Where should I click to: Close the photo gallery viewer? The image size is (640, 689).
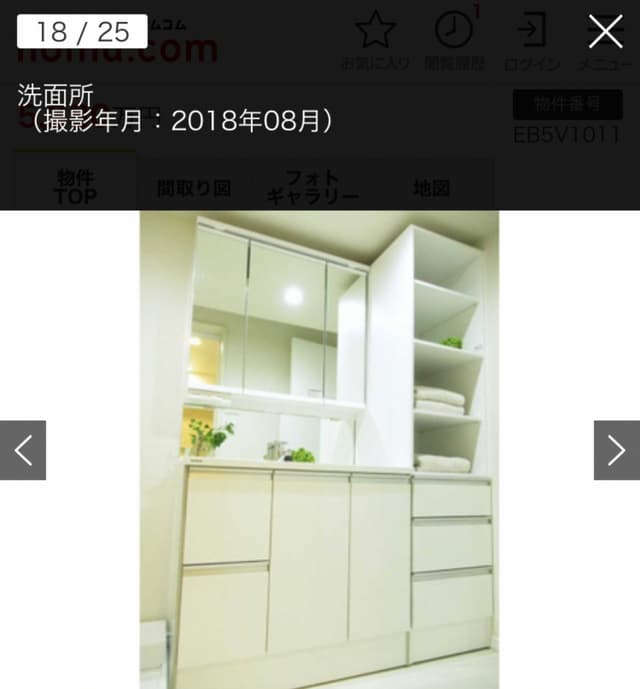coord(605,31)
